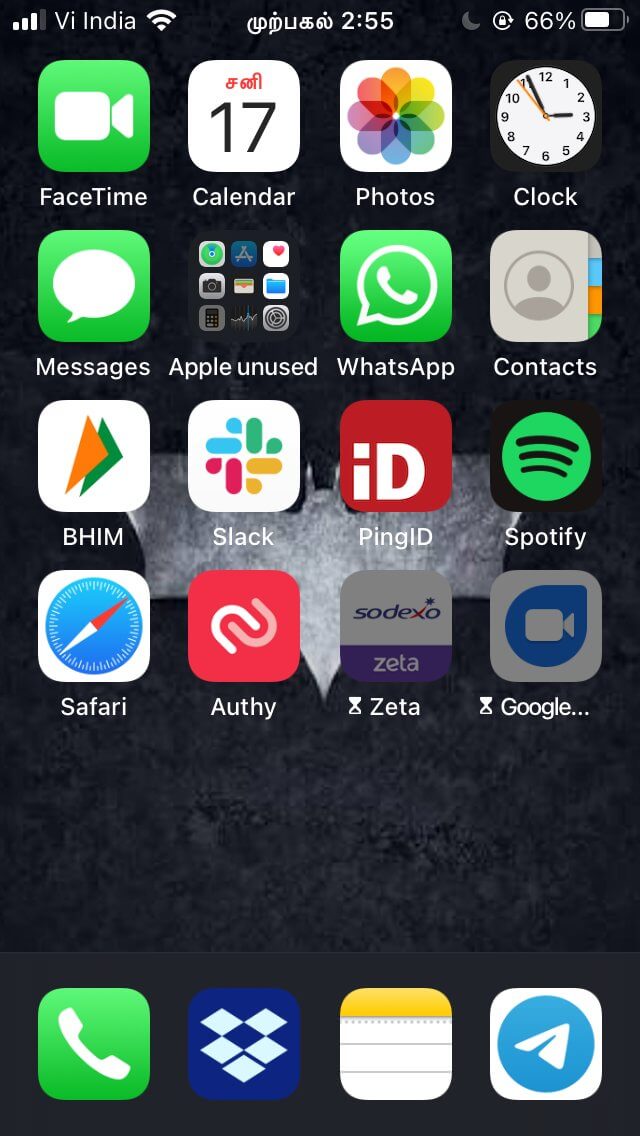Open the Phone app in the dock
Viewport: 640px width, 1136px height.
(x=93, y=1044)
